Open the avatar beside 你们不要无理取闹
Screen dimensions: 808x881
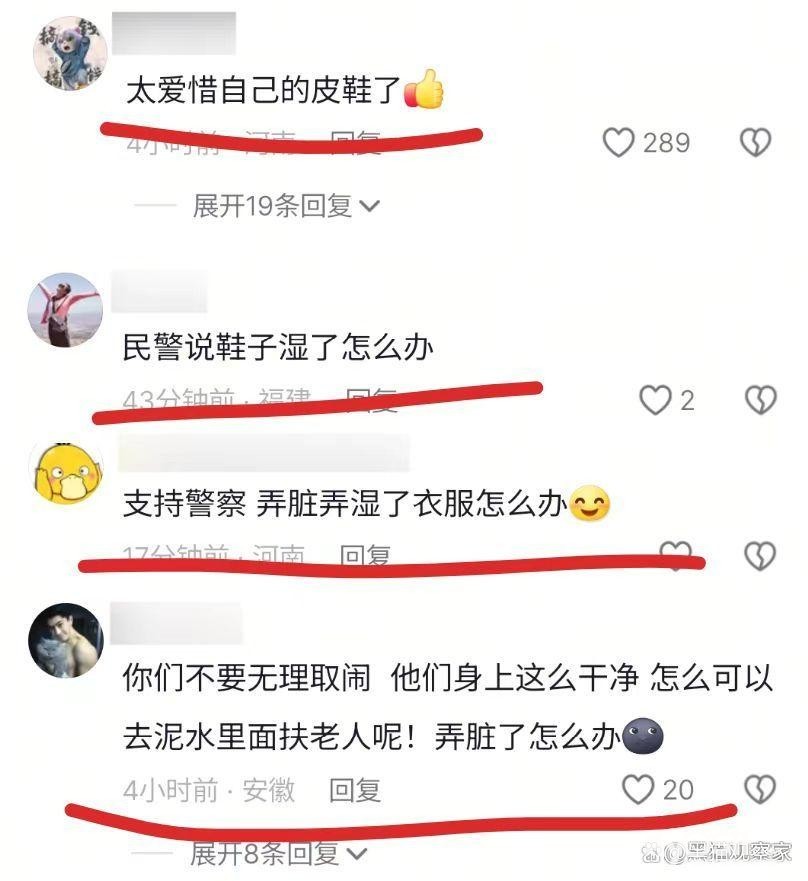pyautogui.click(x=65, y=642)
